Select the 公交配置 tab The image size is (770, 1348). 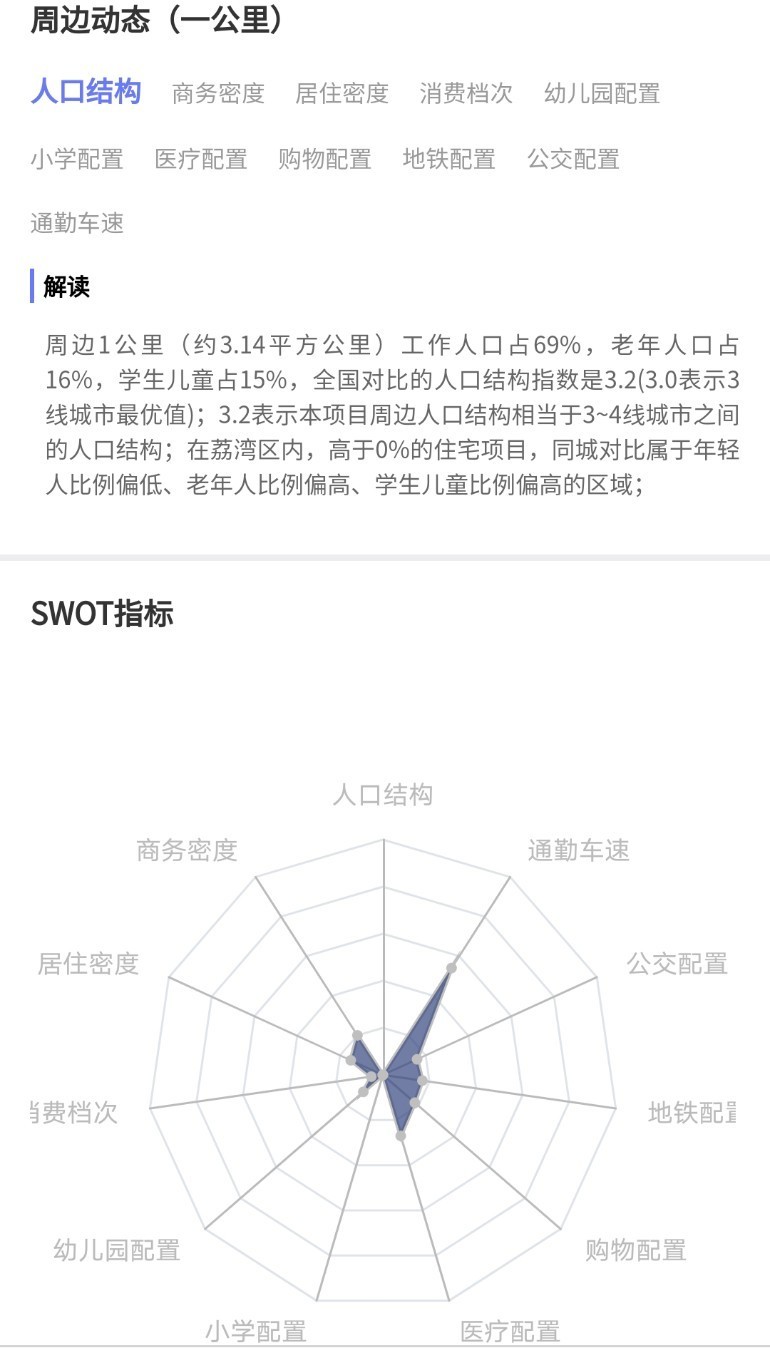(573, 159)
